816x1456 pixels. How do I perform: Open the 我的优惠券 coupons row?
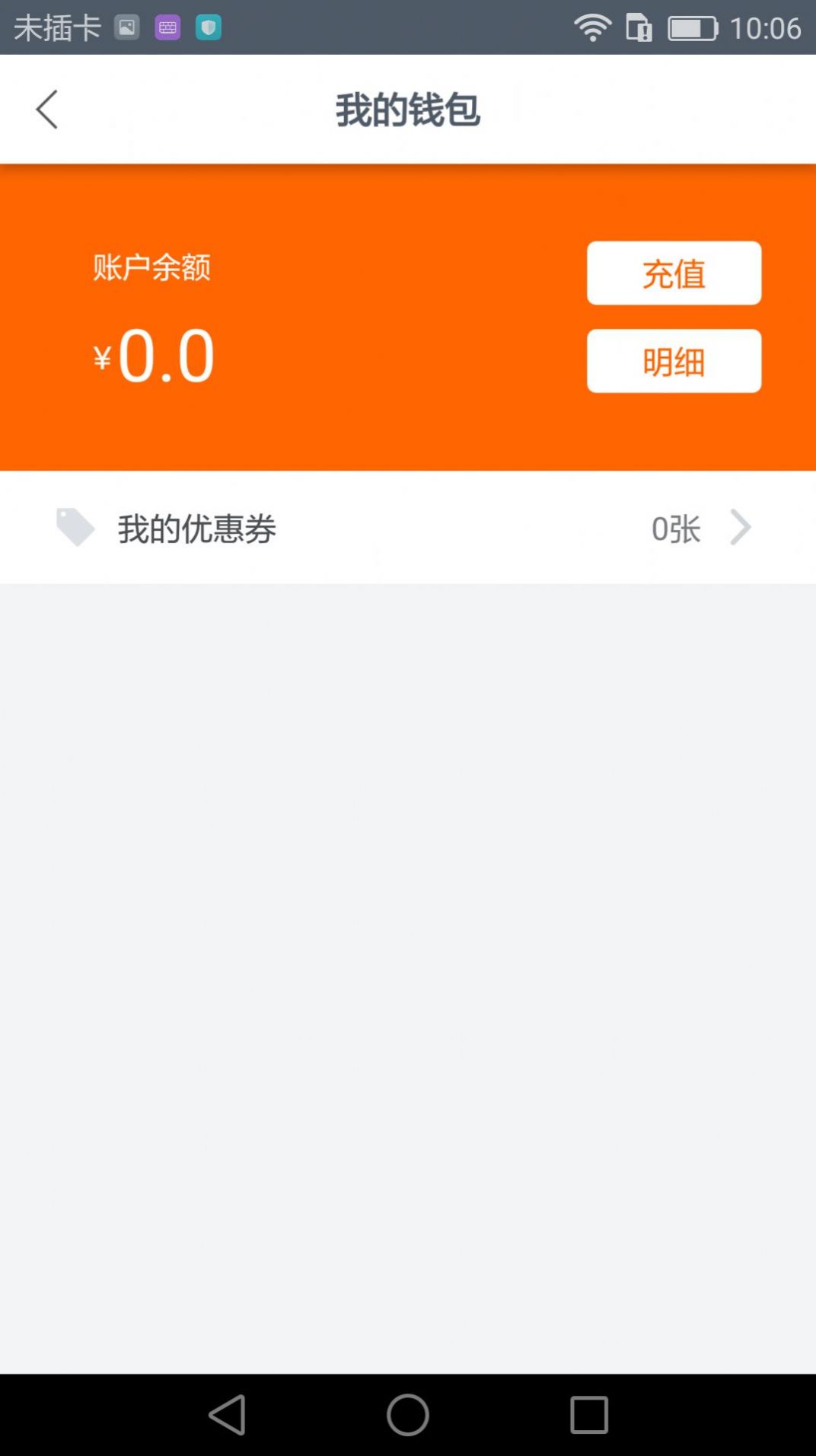point(408,528)
